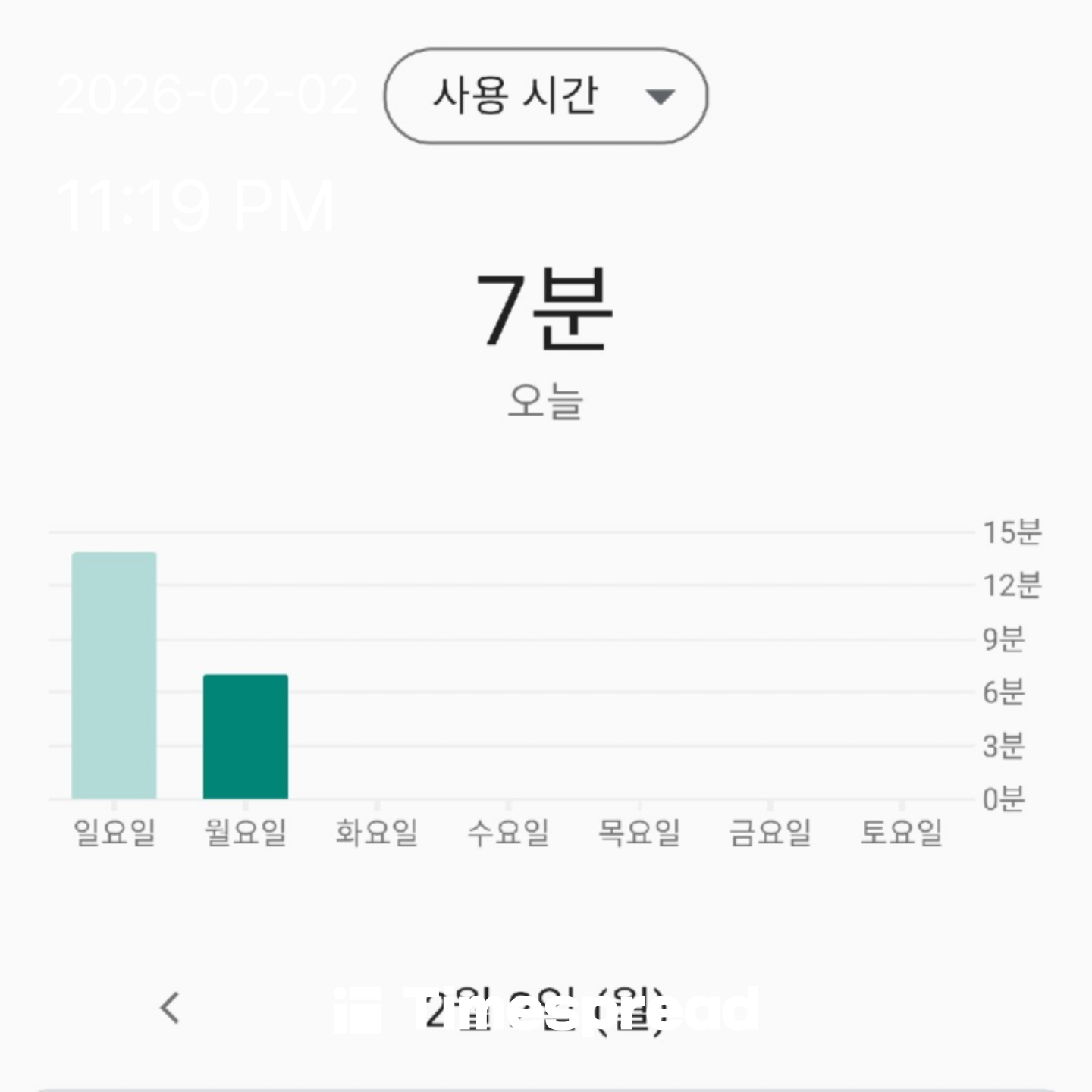Open the 사용 시간 dropdown

545,96
